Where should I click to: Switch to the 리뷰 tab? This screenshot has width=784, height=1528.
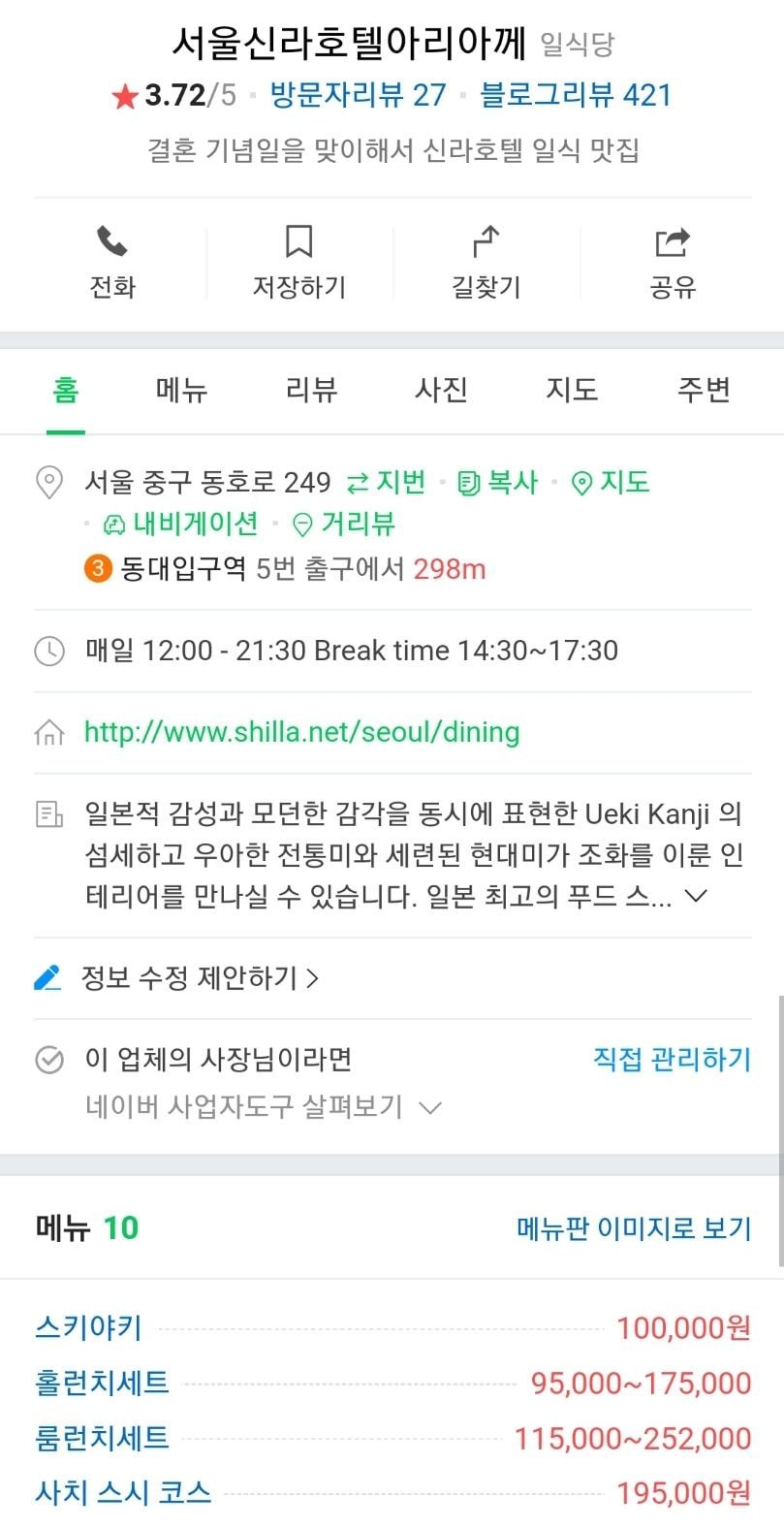311,390
